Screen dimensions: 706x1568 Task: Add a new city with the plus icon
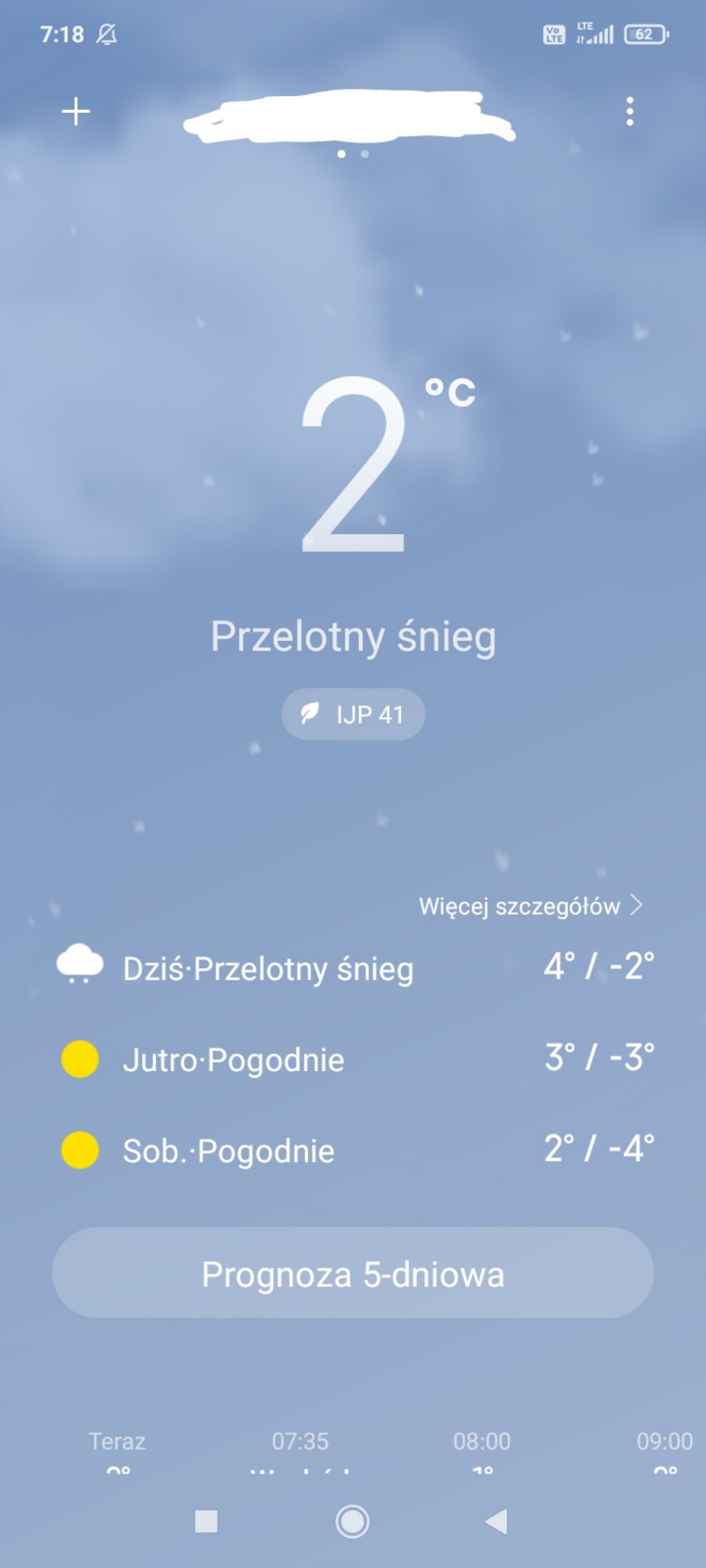point(76,111)
